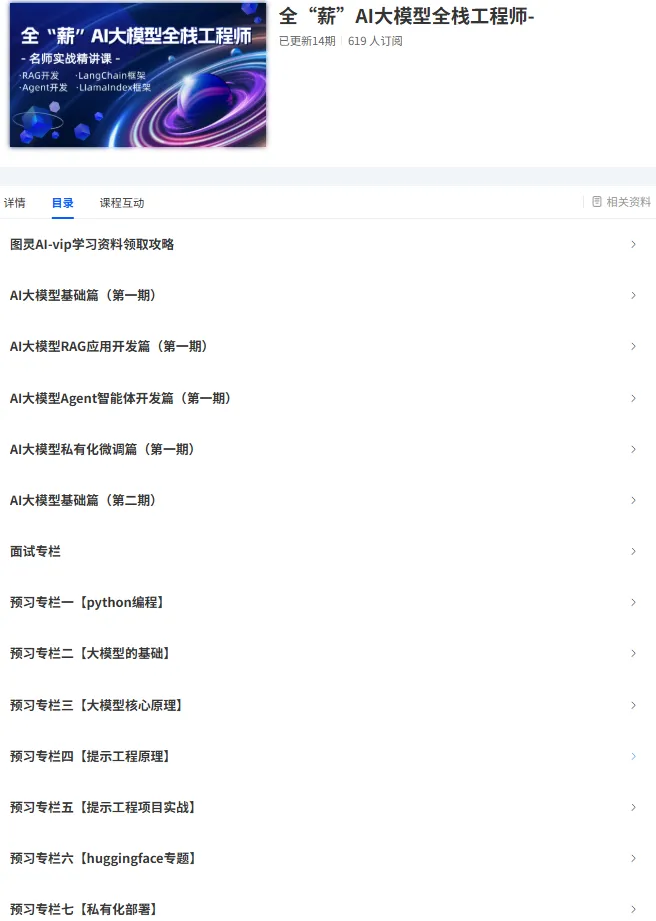Open AI大模型私有化微调篇（第一期）
Screen dimensions: 656x921
pos(103,449)
